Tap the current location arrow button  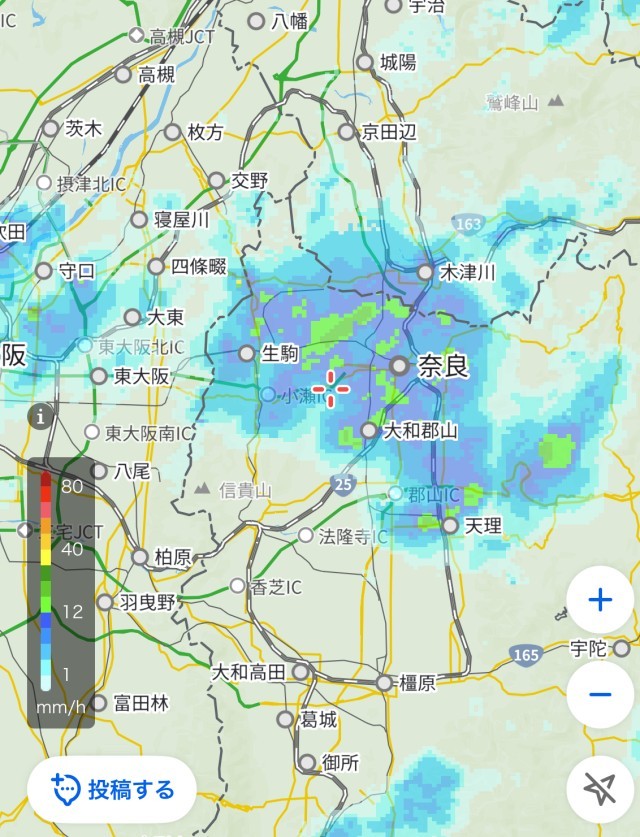(x=600, y=790)
